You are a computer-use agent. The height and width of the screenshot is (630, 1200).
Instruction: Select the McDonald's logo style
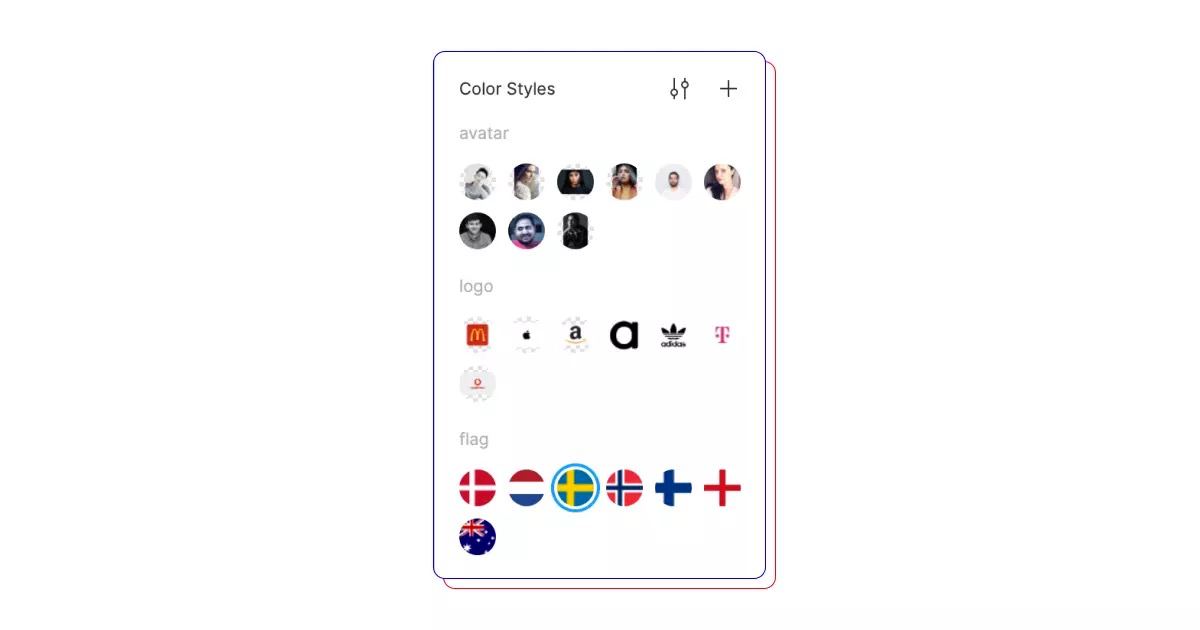click(477, 335)
